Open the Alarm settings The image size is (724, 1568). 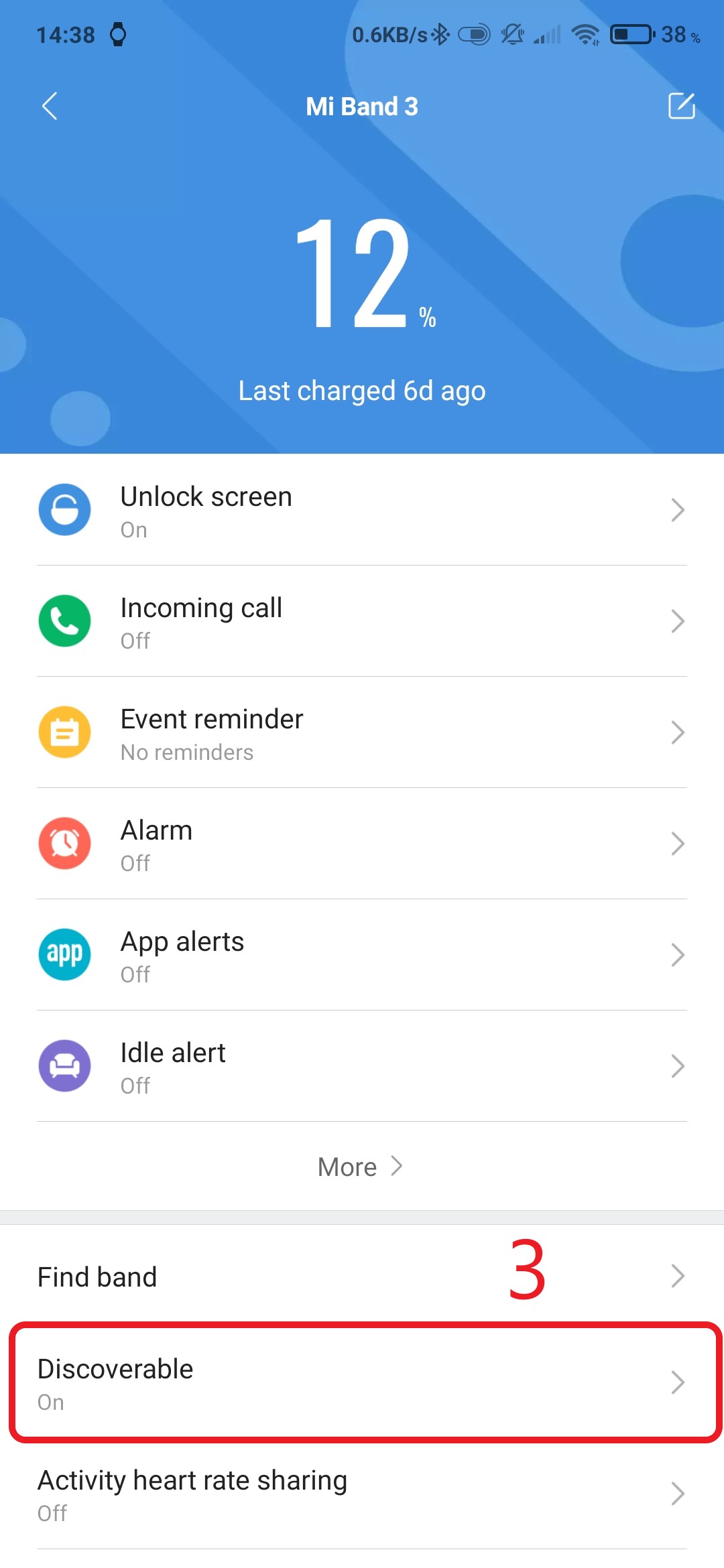(362, 844)
